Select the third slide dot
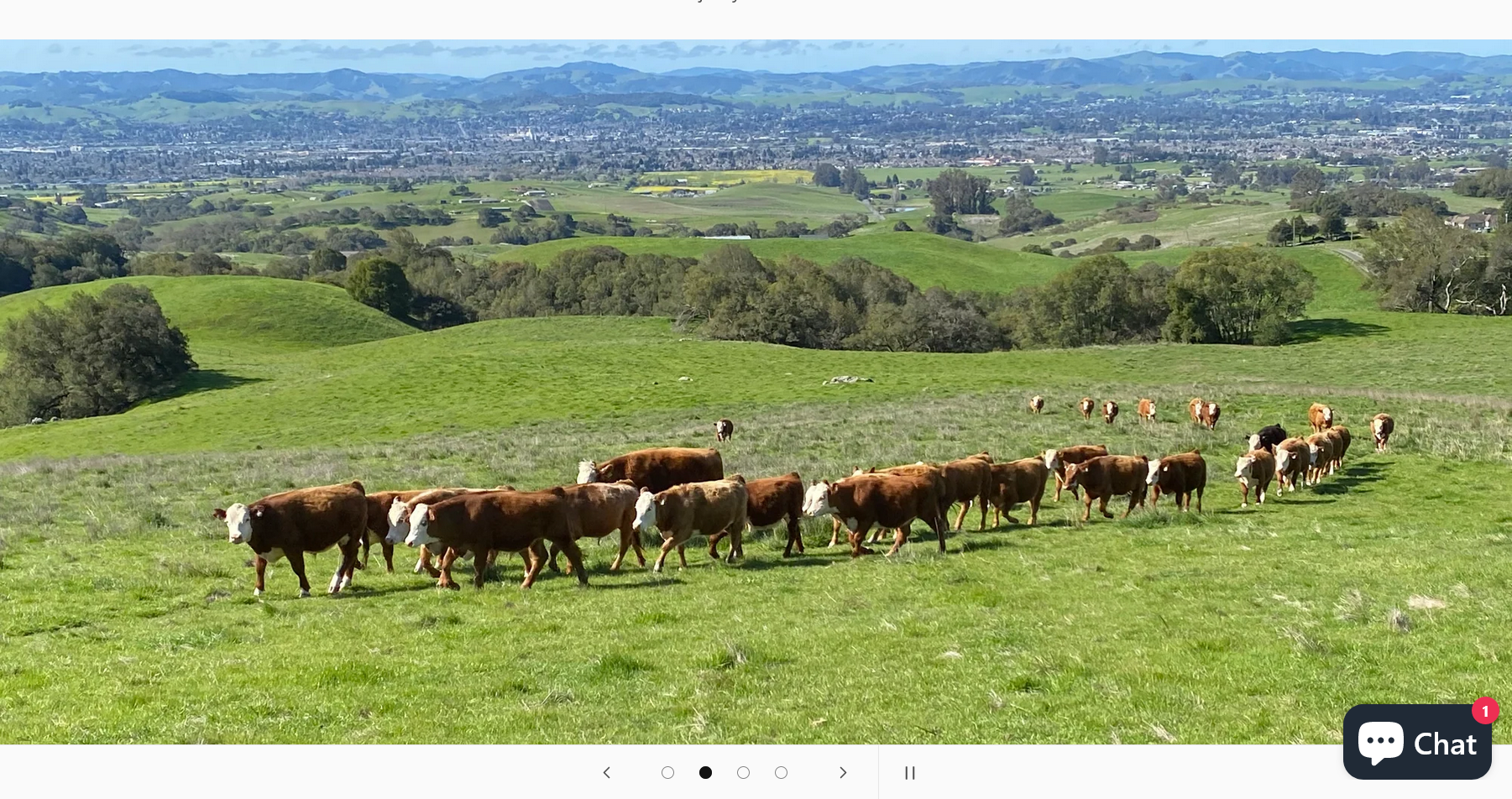Image resolution: width=1512 pixels, height=799 pixels. pyautogui.click(x=743, y=772)
